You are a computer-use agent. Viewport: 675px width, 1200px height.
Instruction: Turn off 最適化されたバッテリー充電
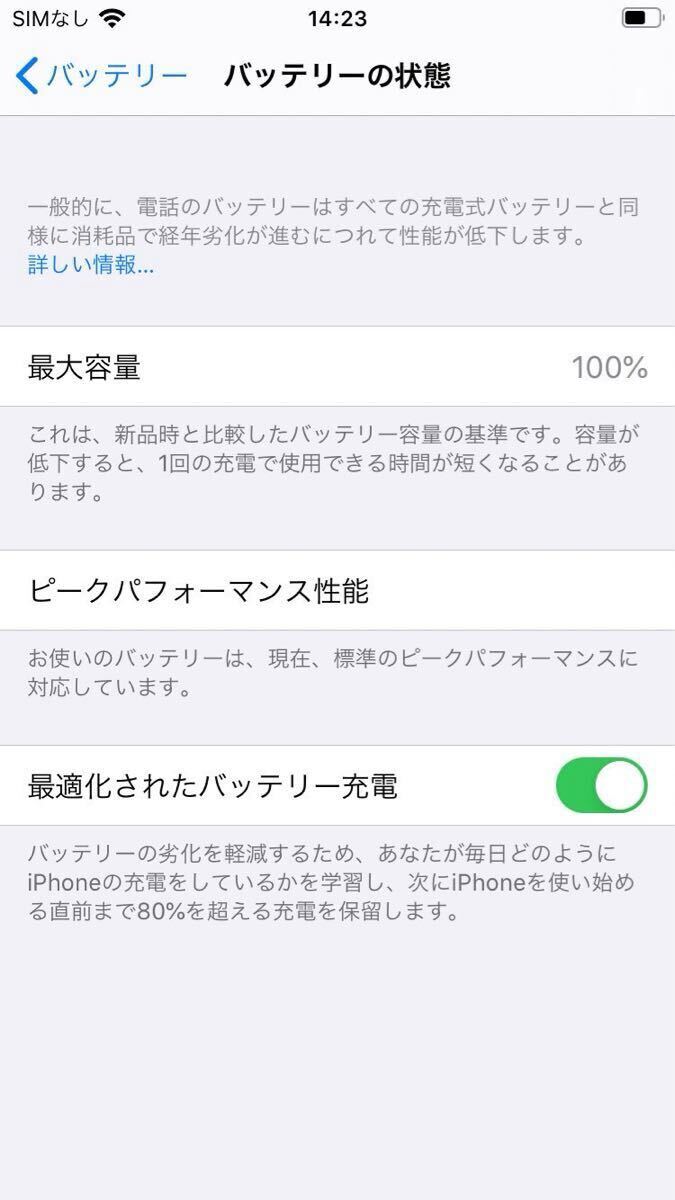point(601,785)
